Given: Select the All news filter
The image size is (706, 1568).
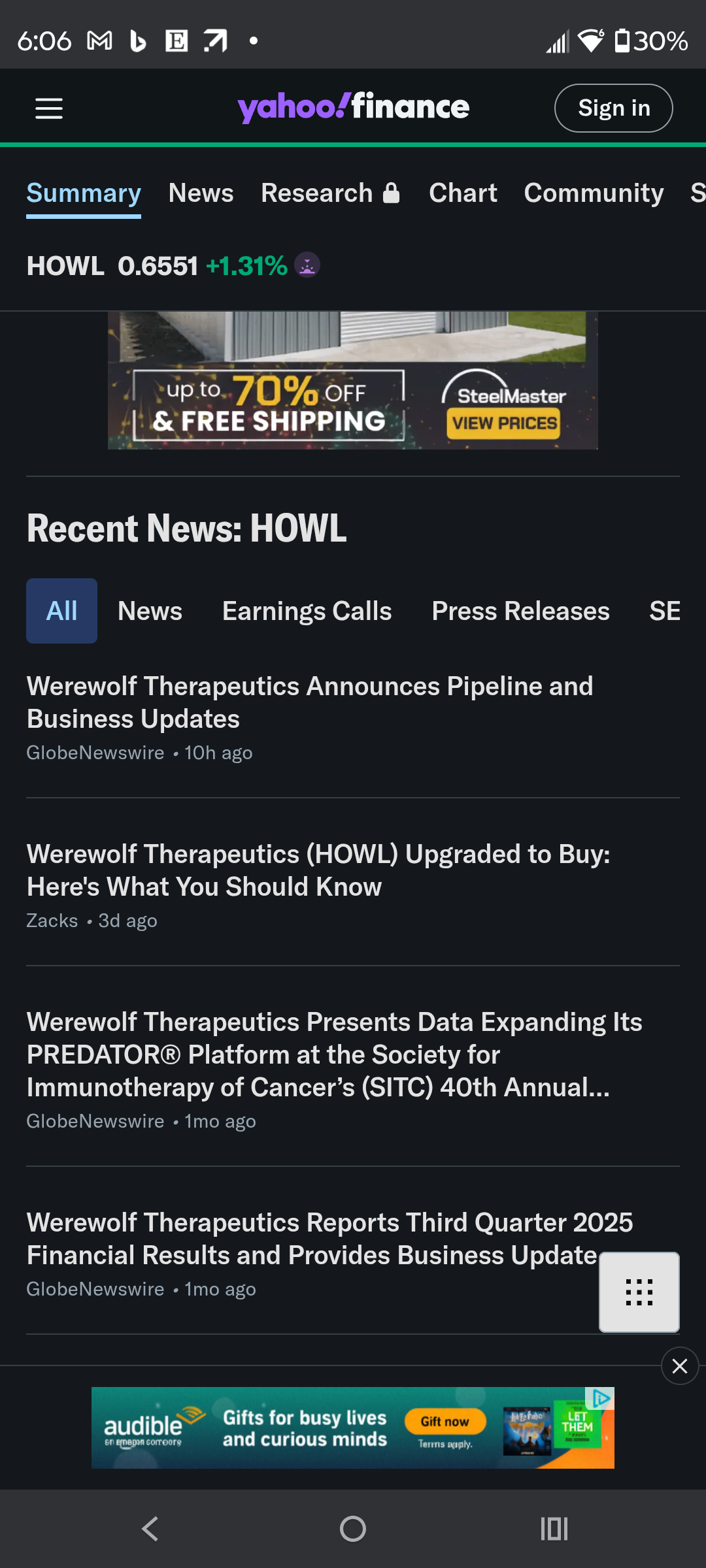Looking at the screenshot, I should pos(61,611).
